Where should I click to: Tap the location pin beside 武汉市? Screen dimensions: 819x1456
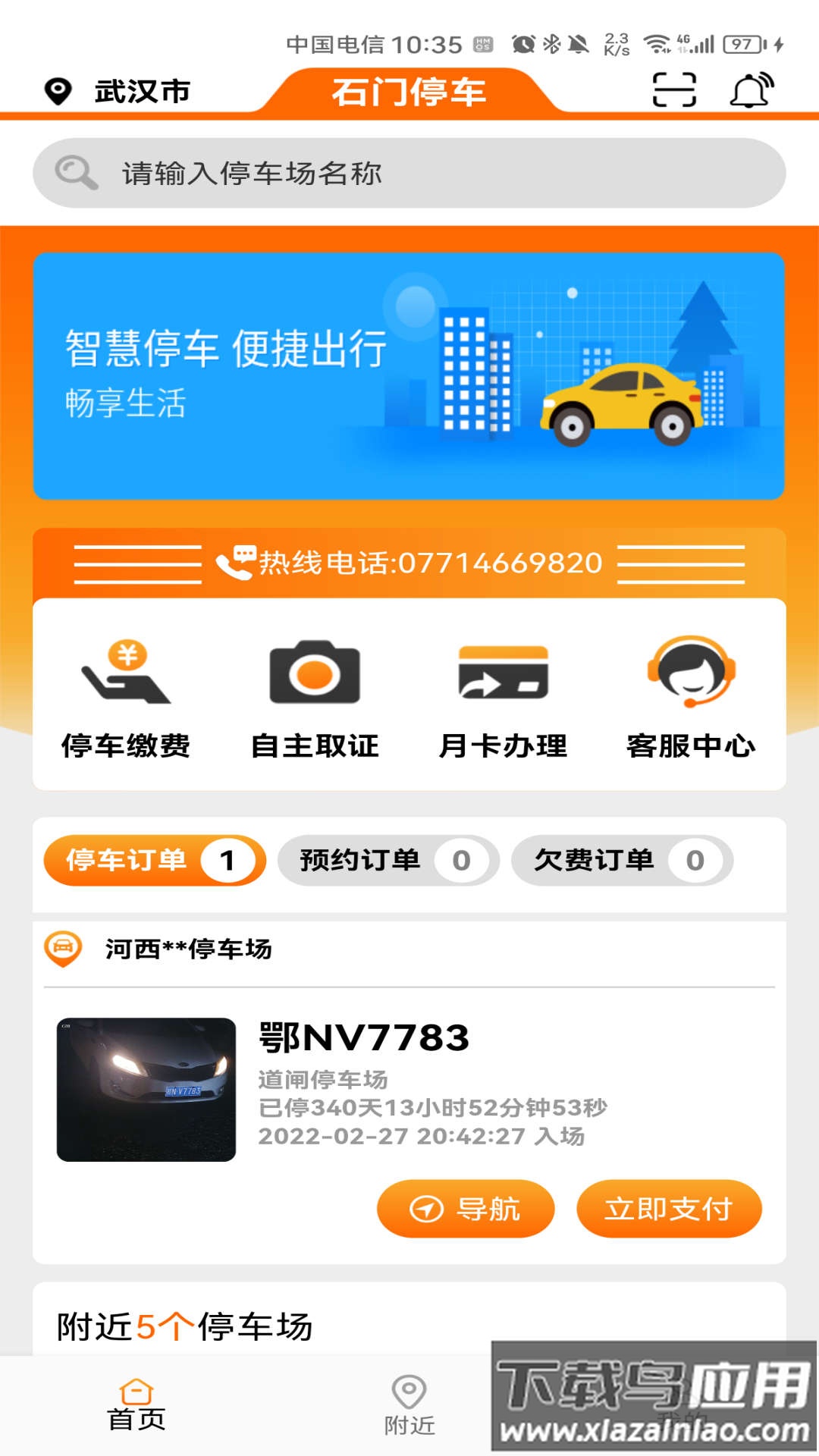pyautogui.click(x=55, y=91)
